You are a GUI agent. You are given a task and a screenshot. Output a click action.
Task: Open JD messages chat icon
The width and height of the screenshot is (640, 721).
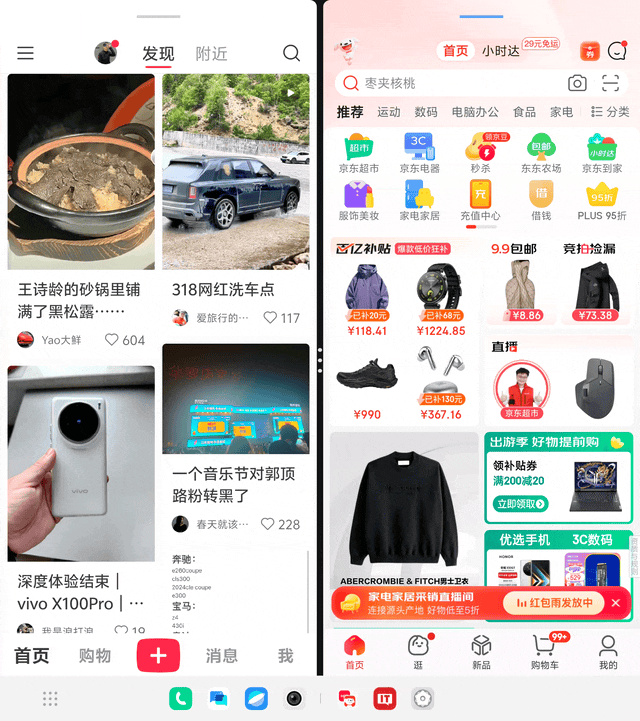[x=617, y=51]
